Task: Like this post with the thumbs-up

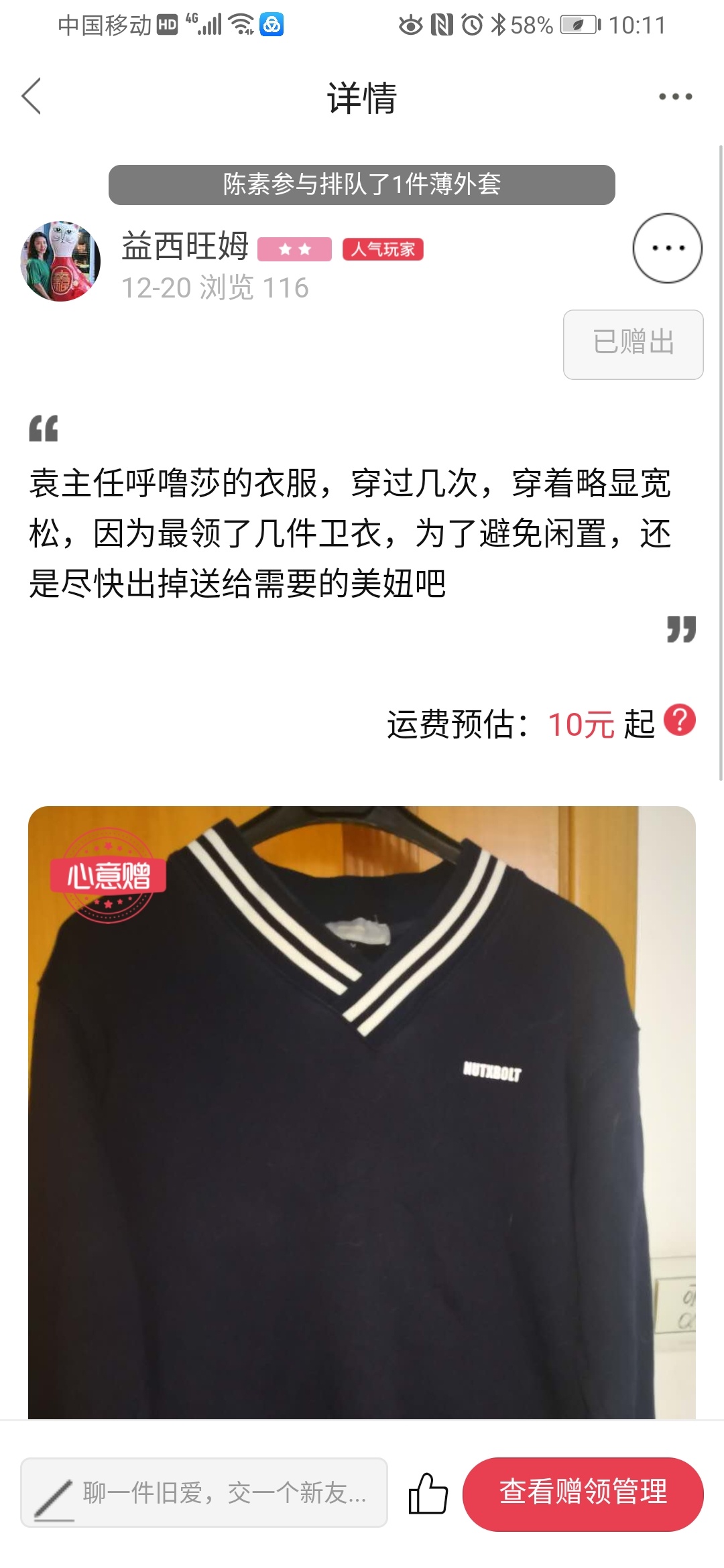Action: 428,1493
